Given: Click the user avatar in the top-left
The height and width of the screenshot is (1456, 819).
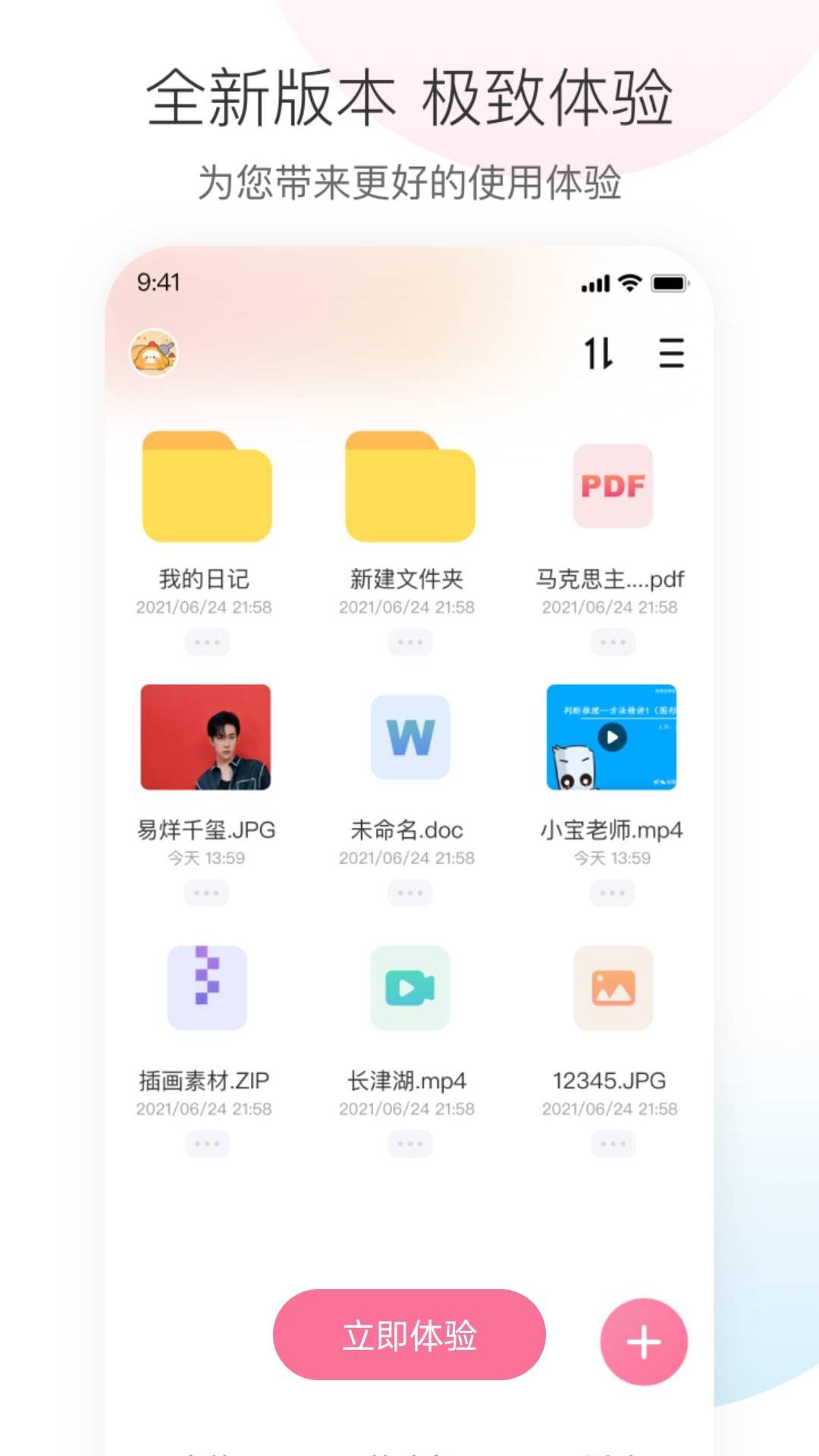Looking at the screenshot, I should tap(152, 353).
